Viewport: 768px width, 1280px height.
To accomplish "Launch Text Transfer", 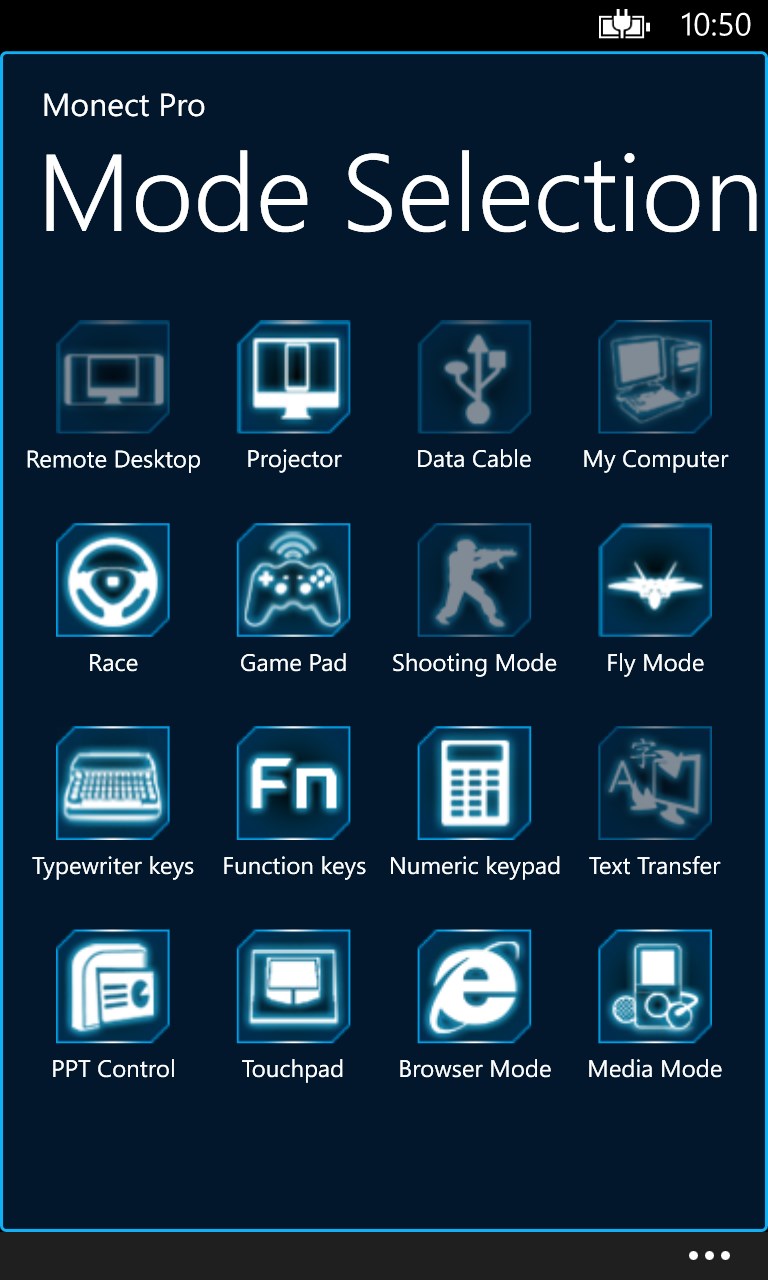I will point(655,784).
